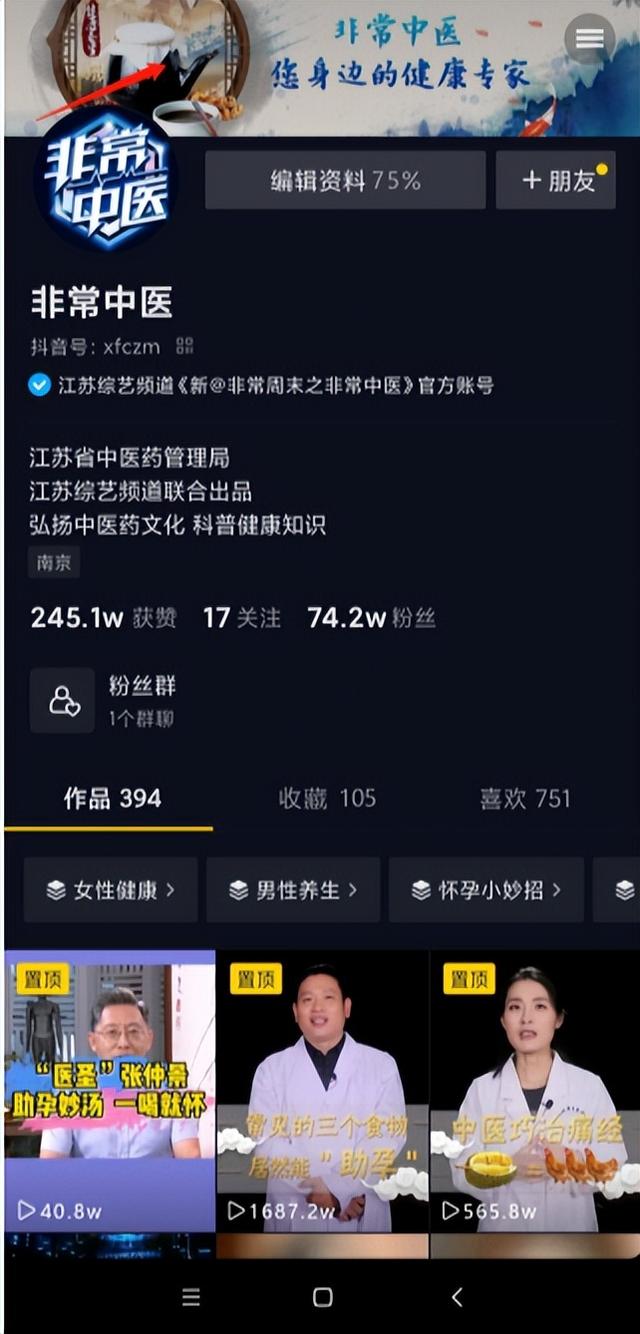Switch to the 作品 394 tab
This screenshot has height=1334, width=640.
pyautogui.click(x=112, y=798)
